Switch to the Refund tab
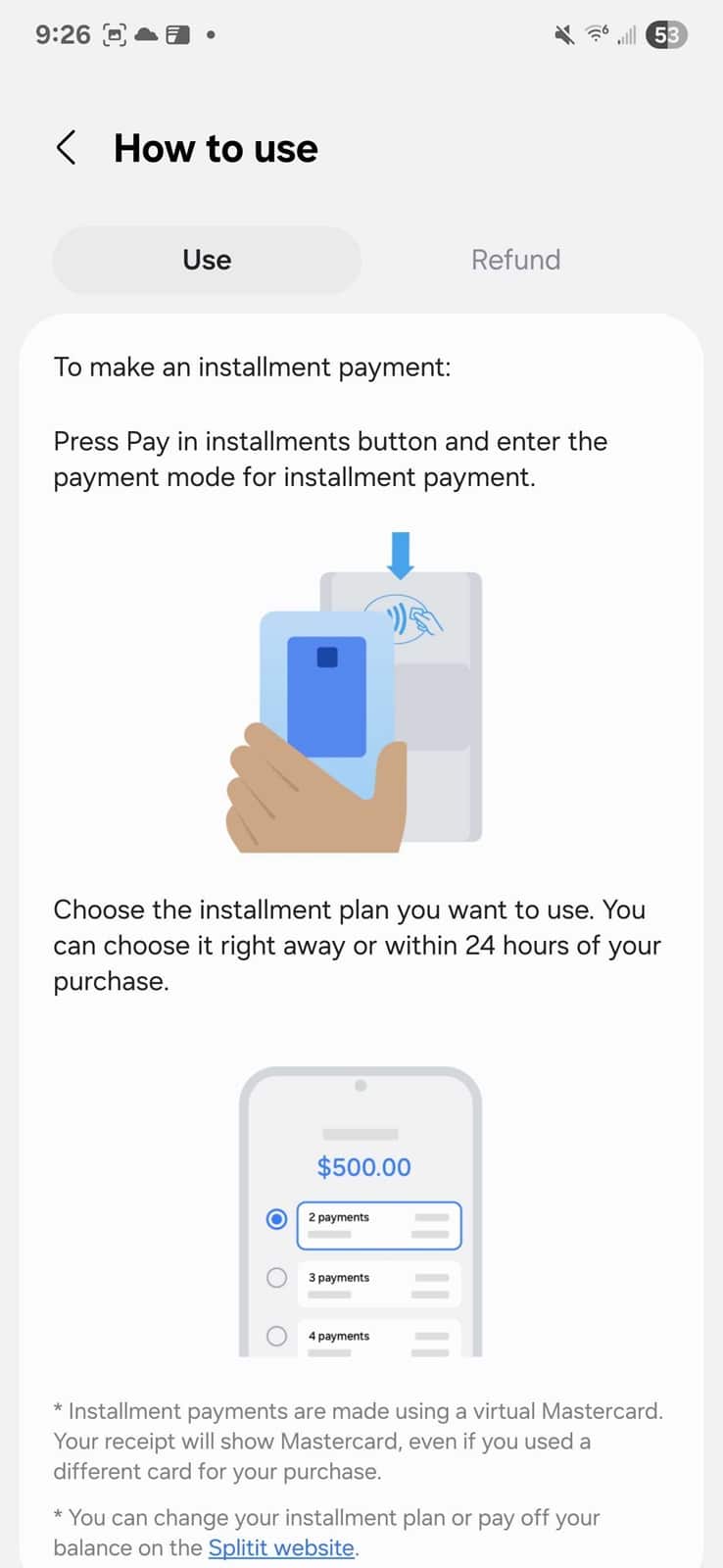Image resolution: width=723 pixels, height=1568 pixels. coord(515,260)
